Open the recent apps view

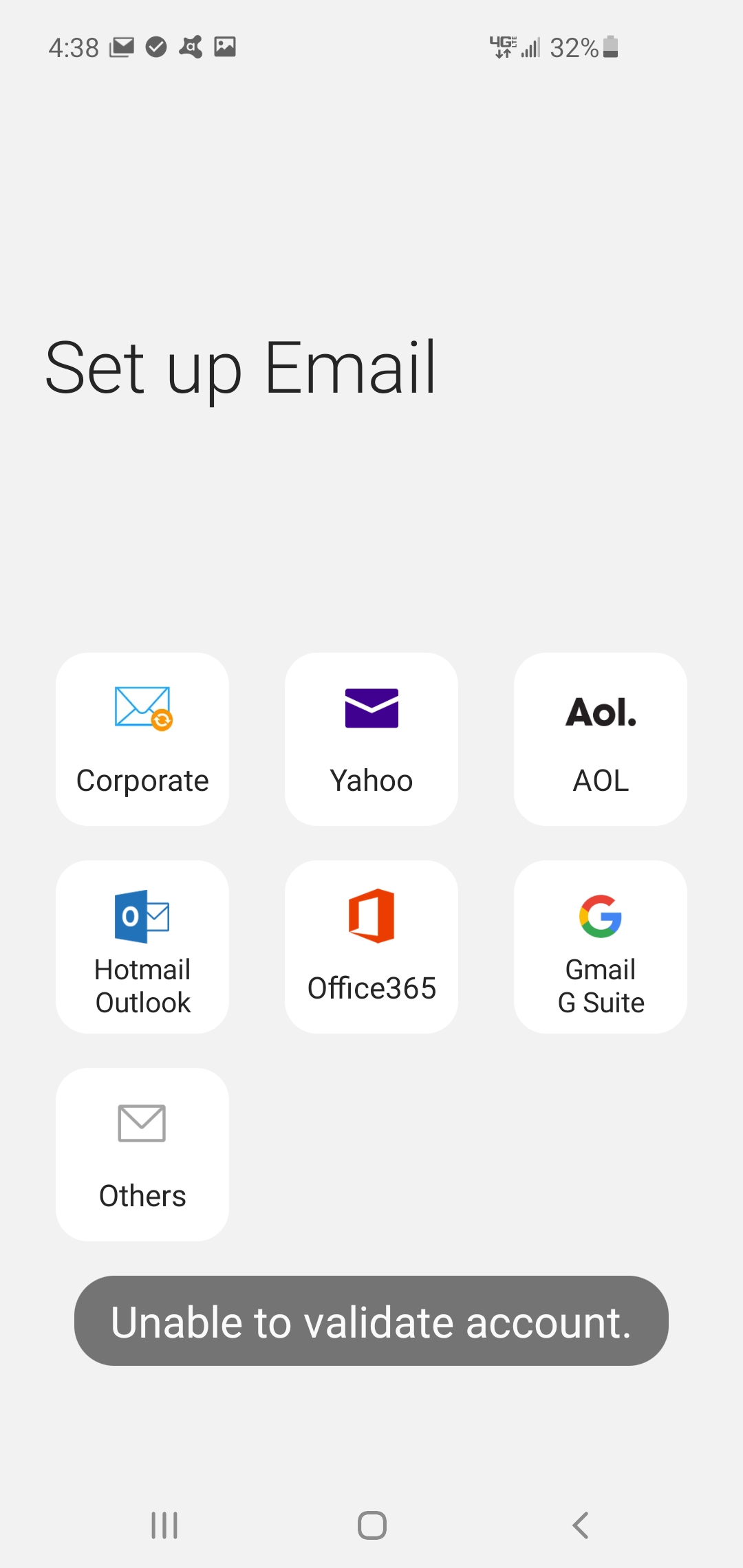(164, 1524)
